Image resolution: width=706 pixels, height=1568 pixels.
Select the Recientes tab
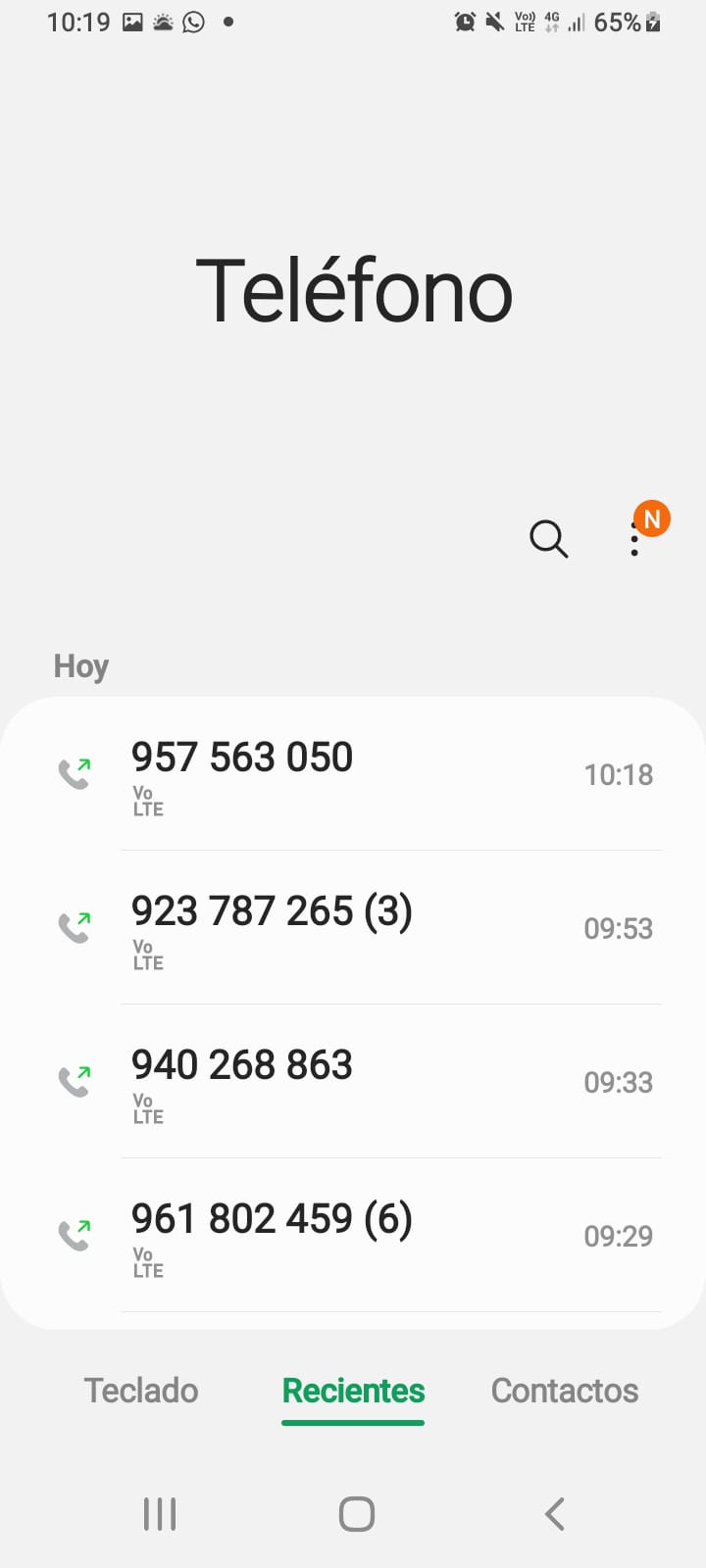353,1391
